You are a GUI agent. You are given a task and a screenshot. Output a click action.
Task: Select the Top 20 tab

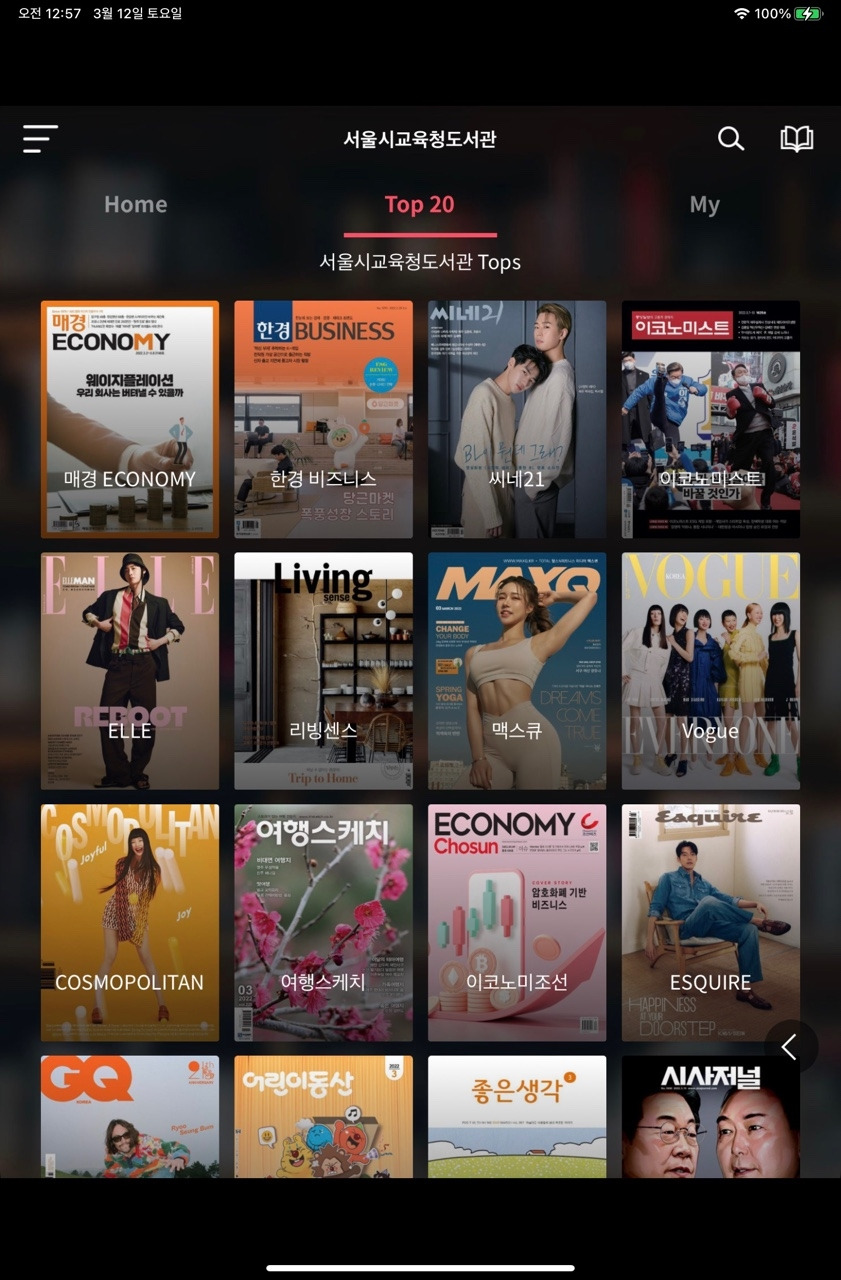(420, 204)
